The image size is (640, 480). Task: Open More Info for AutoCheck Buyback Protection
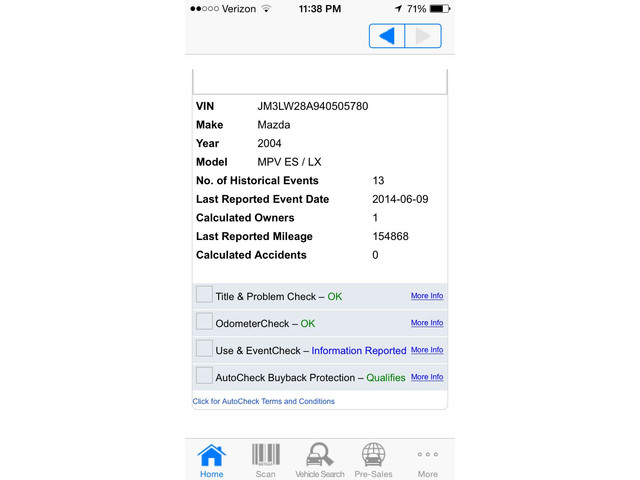[427, 377]
